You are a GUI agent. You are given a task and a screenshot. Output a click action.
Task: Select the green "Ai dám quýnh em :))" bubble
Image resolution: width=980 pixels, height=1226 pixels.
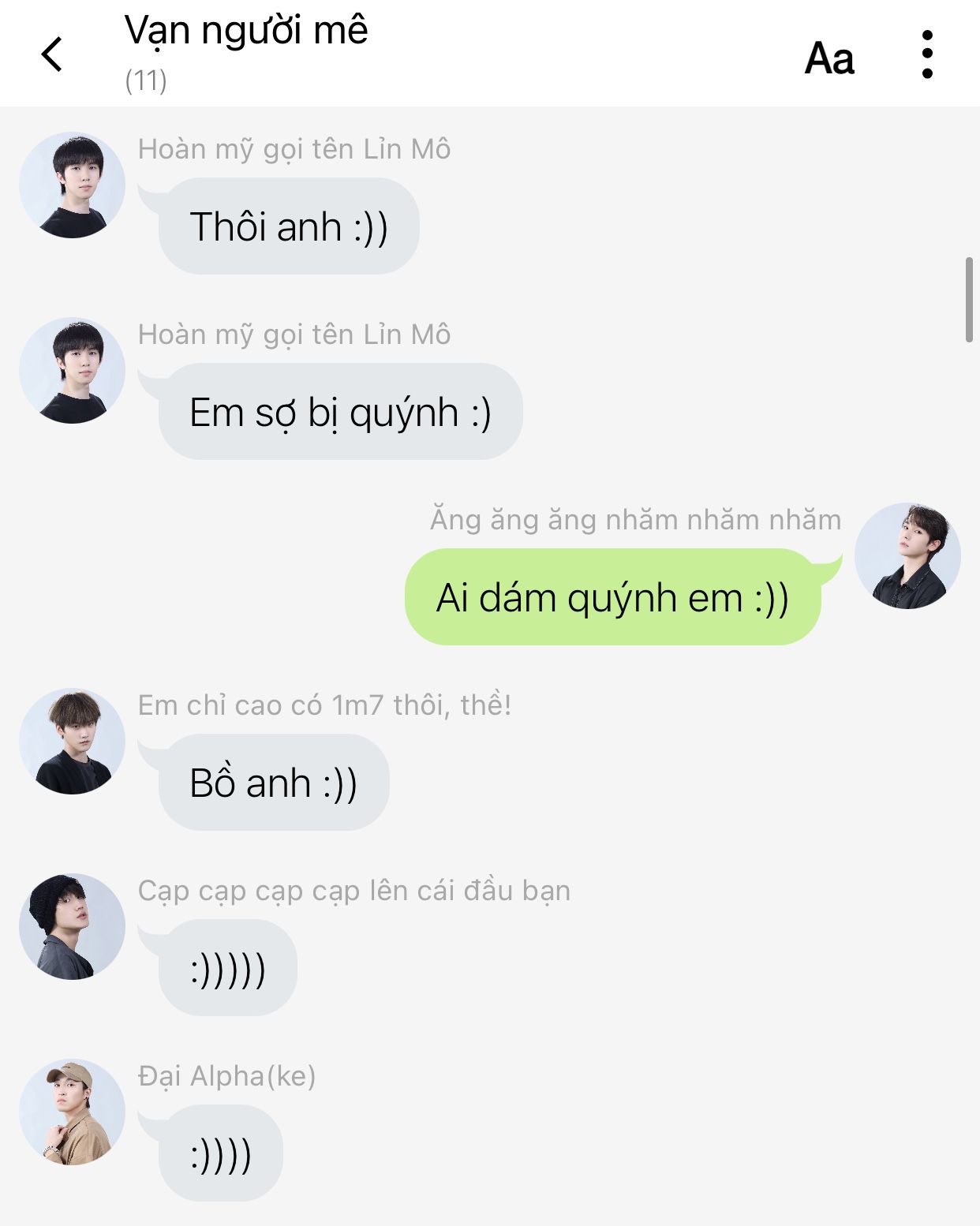tap(612, 597)
